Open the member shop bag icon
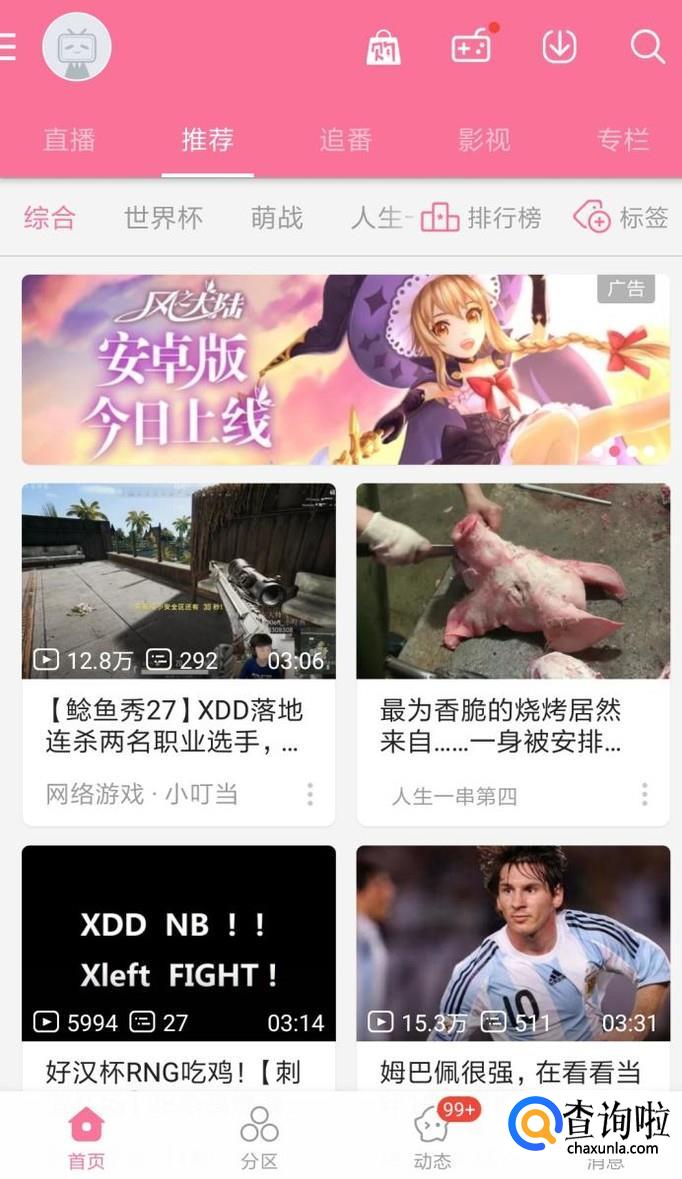Image resolution: width=682 pixels, height=1179 pixels. click(x=383, y=47)
